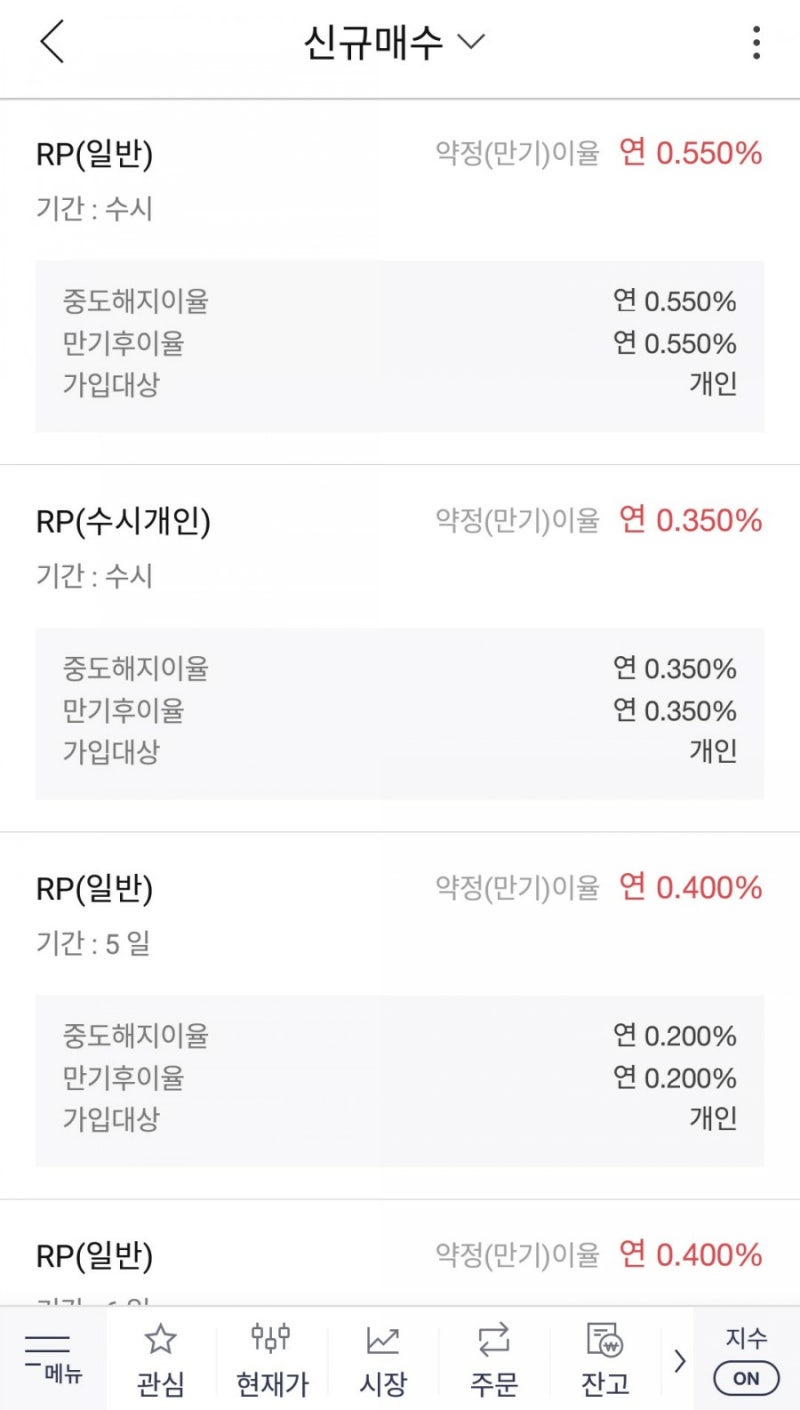Open the 메뉴 drawer button
800x1410 pixels.
pyautogui.click(x=52, y=1358)
